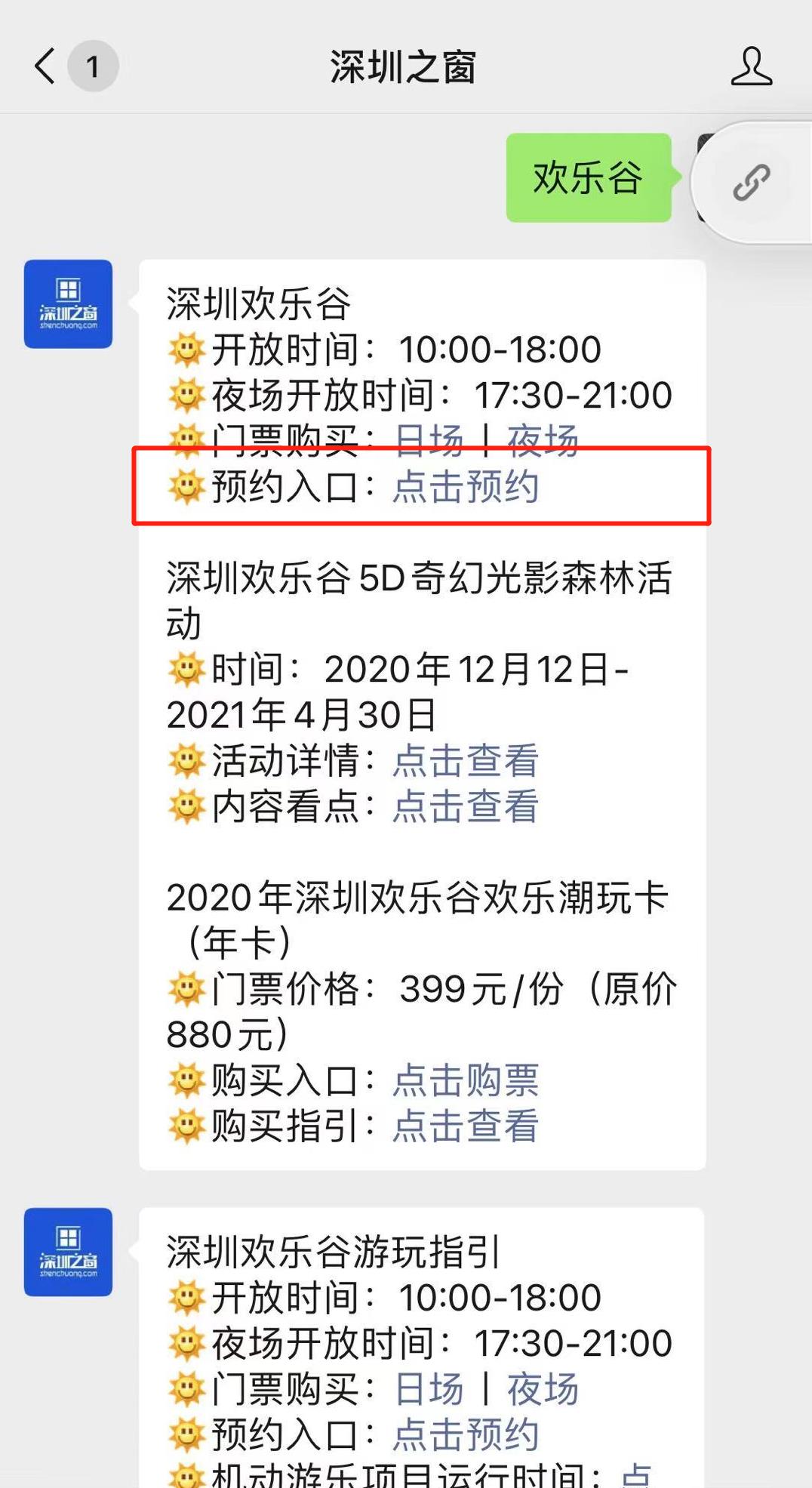Open 深圳之窗 avatar beside the 游玩指引 message

click(x=68, y=1252)
